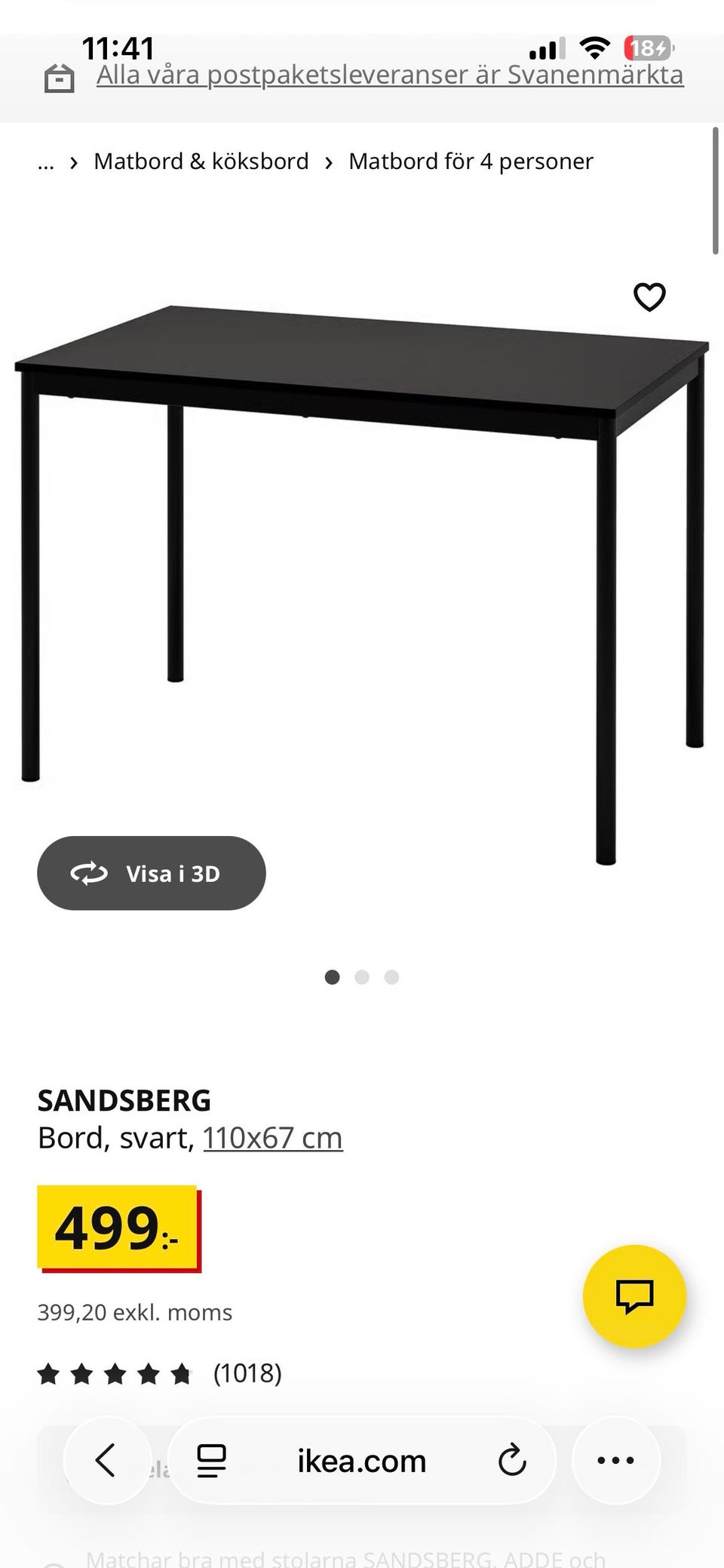Expand the breadcrumb ellipsis
Screen dimensions: 724x1568
pos(46,161)
